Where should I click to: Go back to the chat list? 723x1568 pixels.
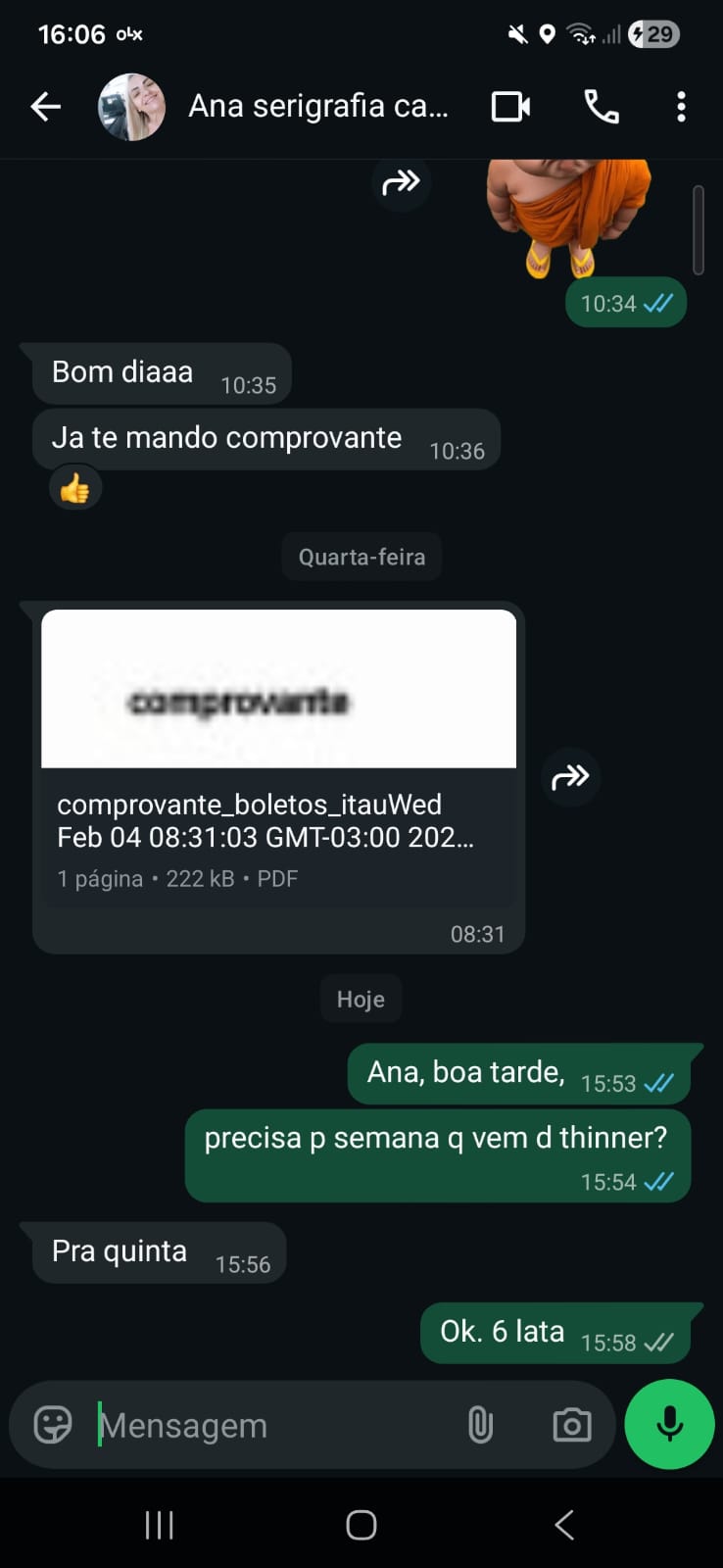pos(45,106)
